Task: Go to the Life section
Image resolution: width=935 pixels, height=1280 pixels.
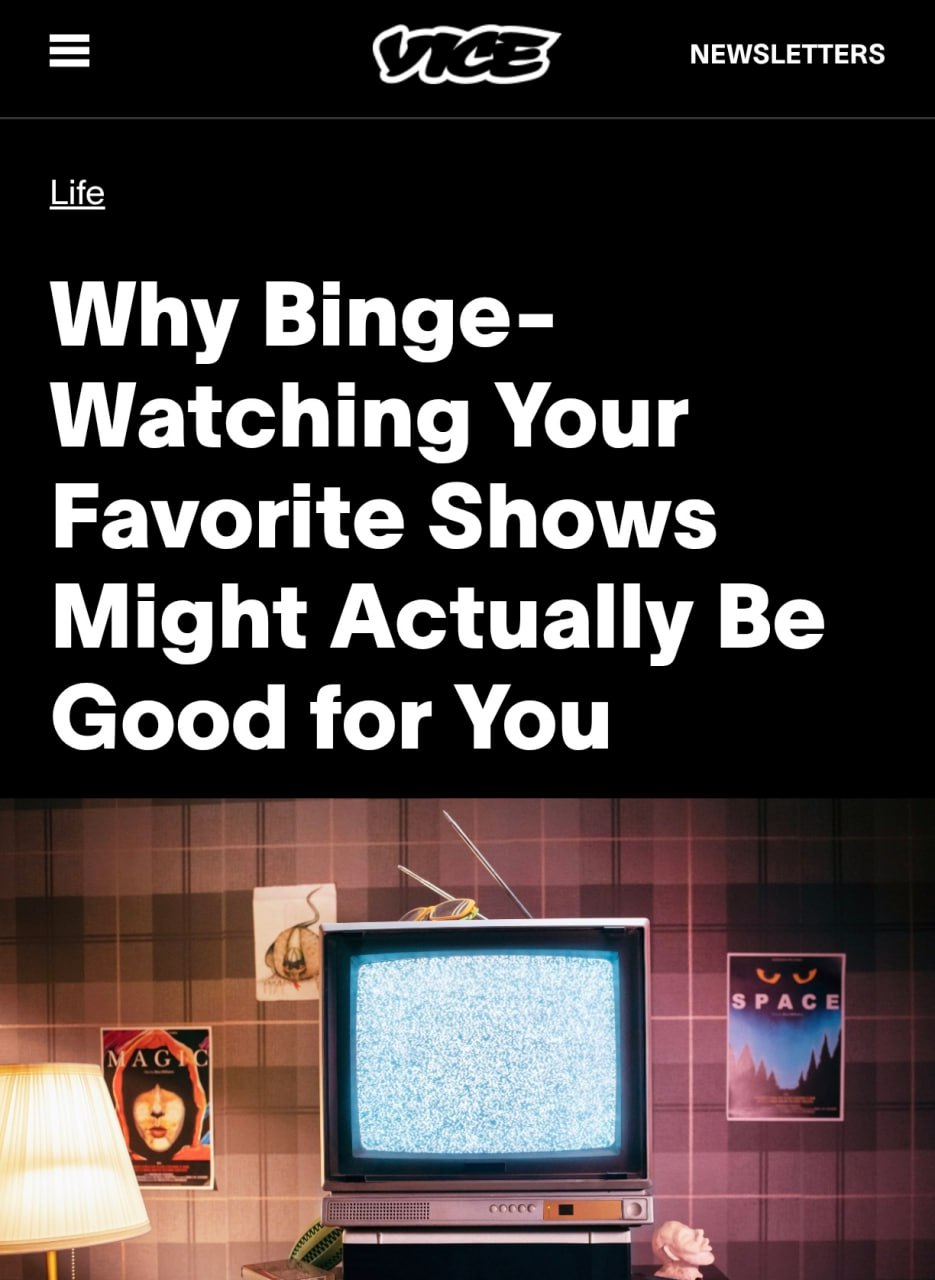Action: pyautogui.click(x=77, y=192)
